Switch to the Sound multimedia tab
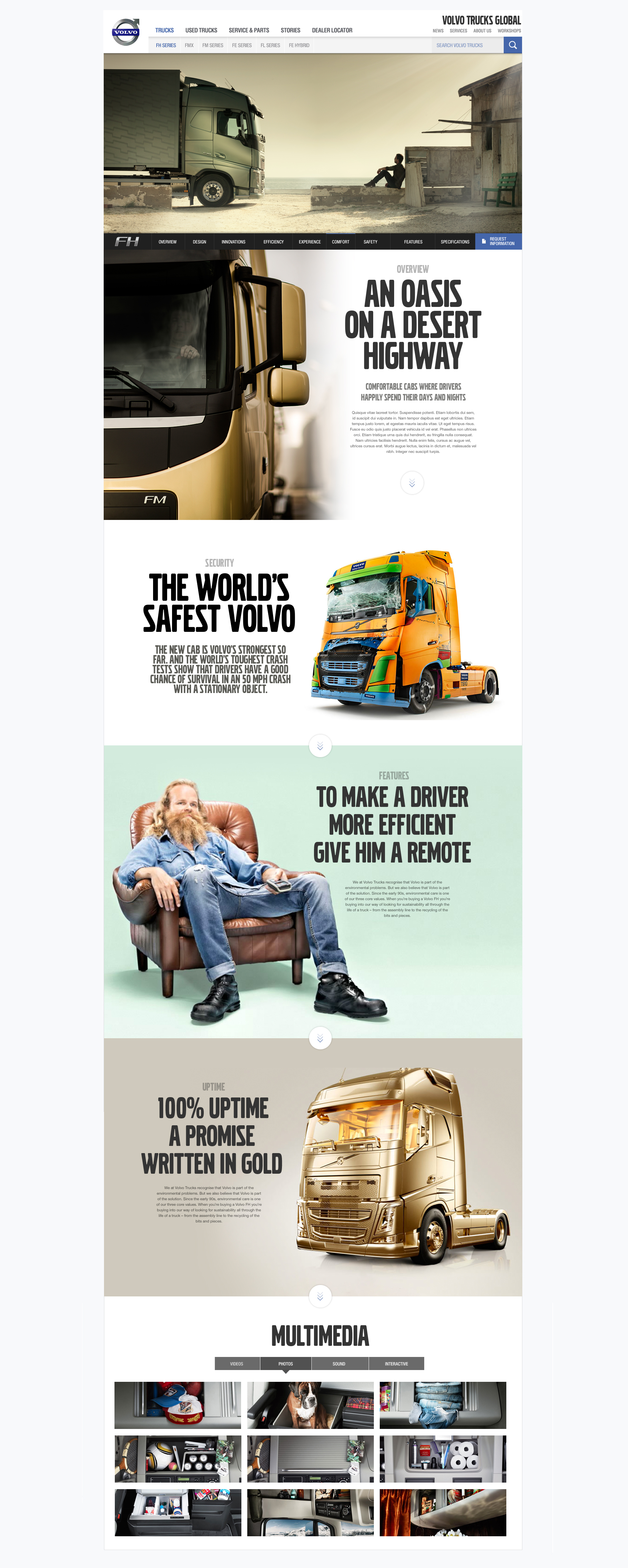The image size is (628, 1568). coord(339,1364)
